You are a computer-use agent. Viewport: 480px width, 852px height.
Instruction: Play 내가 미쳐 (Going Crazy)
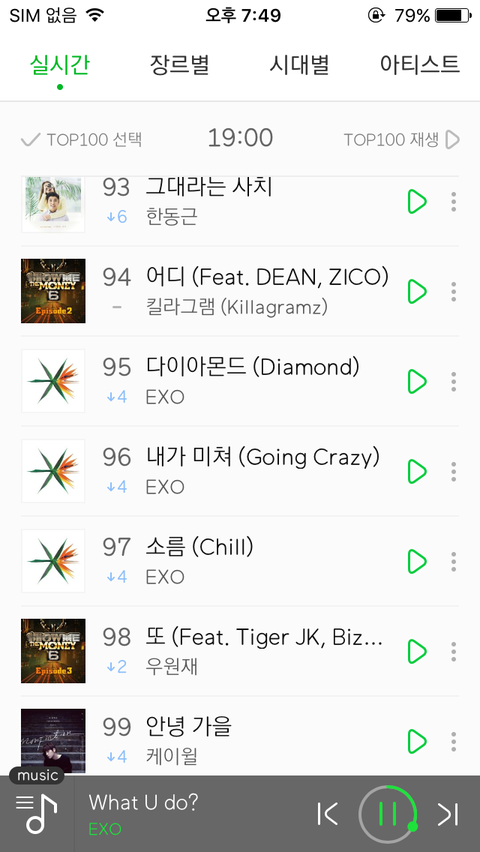[417, 471]
